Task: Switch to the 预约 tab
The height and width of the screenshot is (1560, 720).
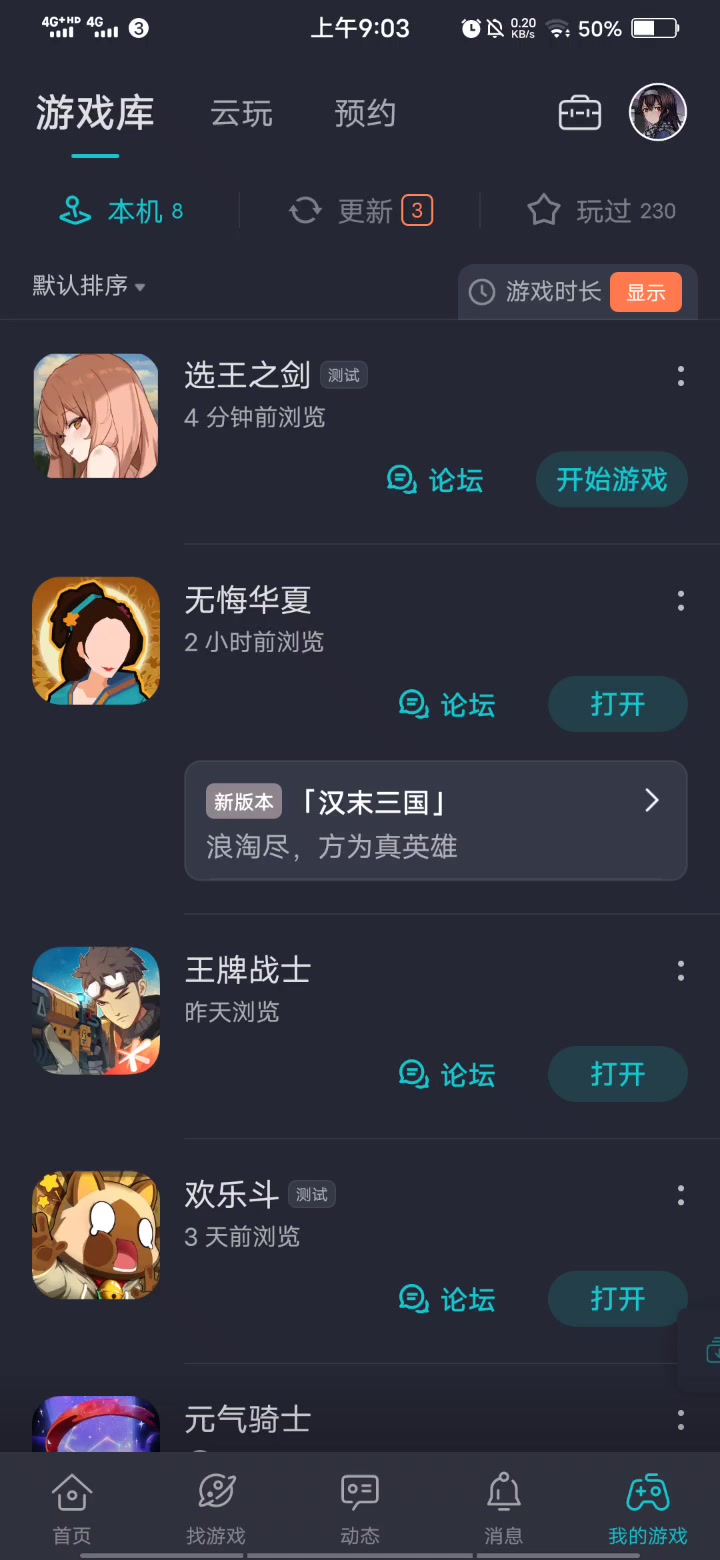Action: [x=365, y=113]
